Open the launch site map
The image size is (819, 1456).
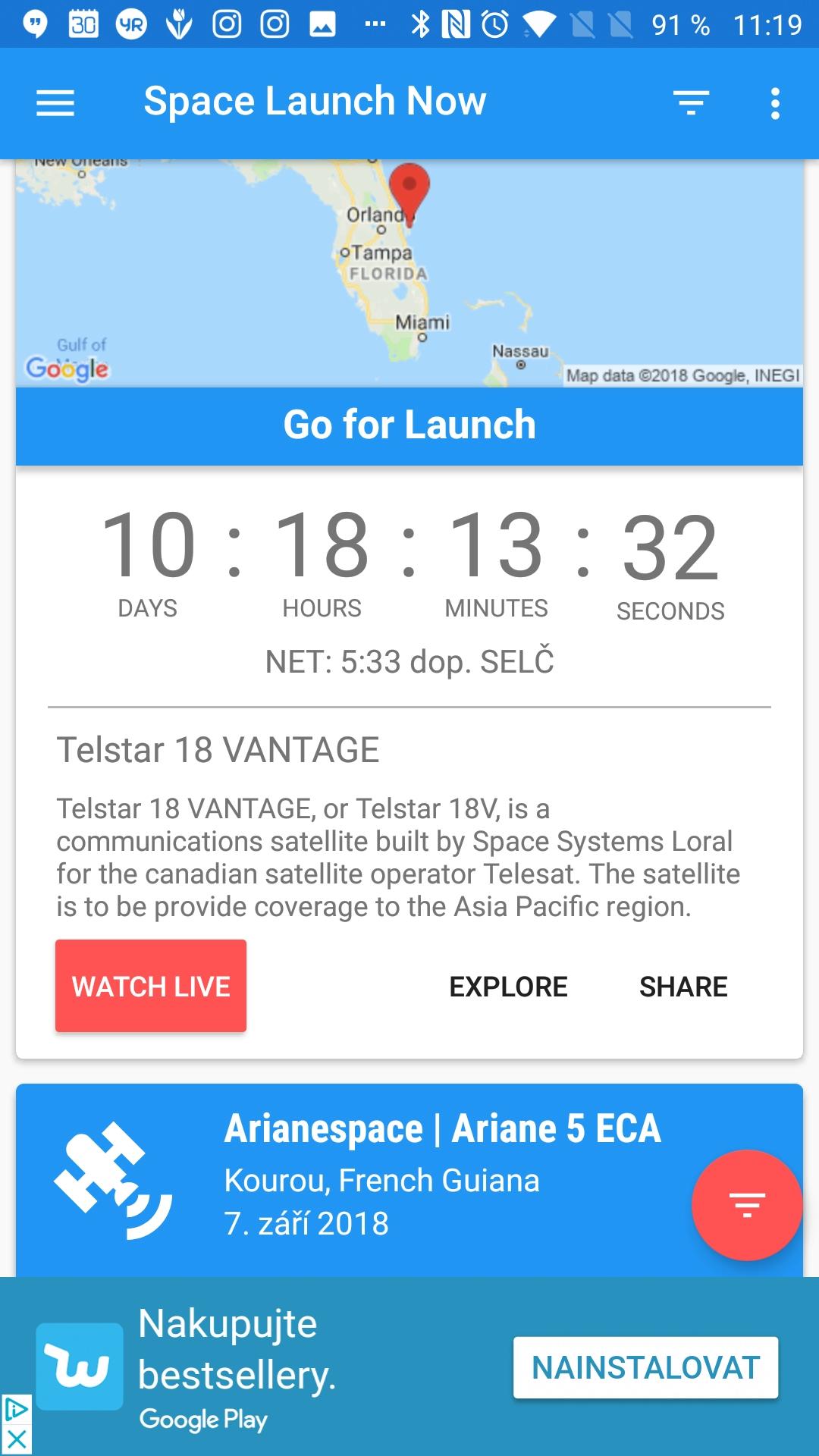click(409, 273)
